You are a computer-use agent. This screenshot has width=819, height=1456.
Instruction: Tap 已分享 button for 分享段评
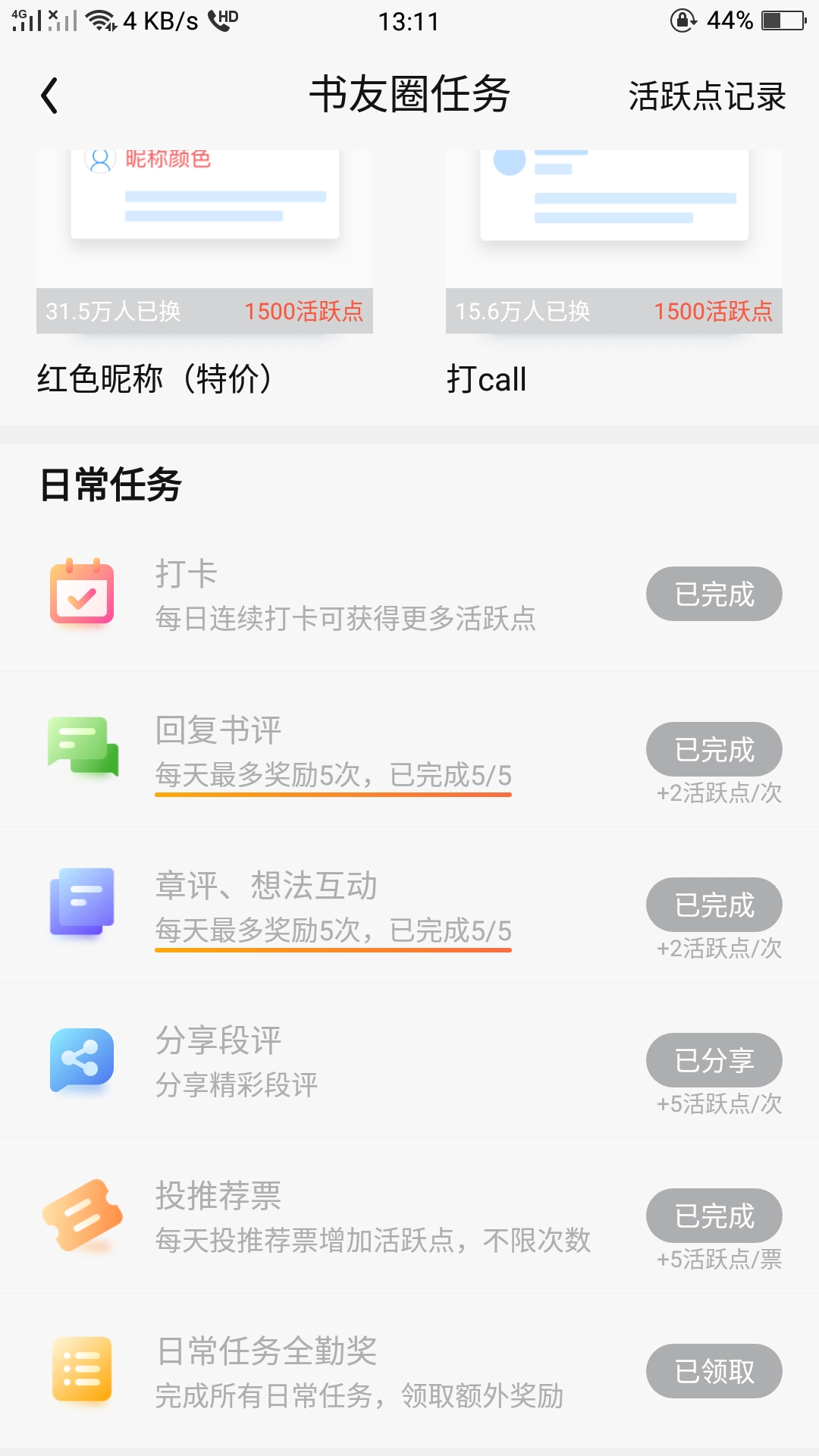pos(714,1060)
